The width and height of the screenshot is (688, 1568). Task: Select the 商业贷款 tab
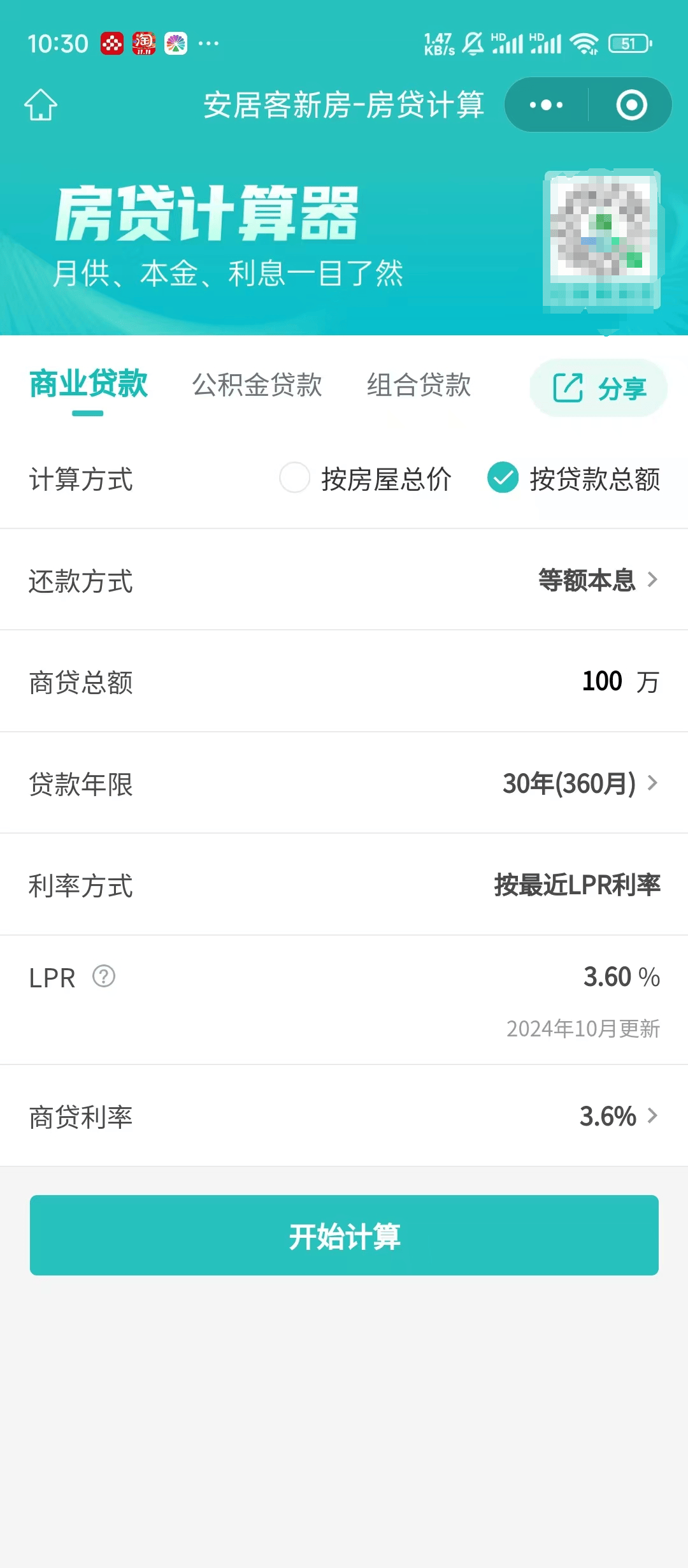click(88, 384)
